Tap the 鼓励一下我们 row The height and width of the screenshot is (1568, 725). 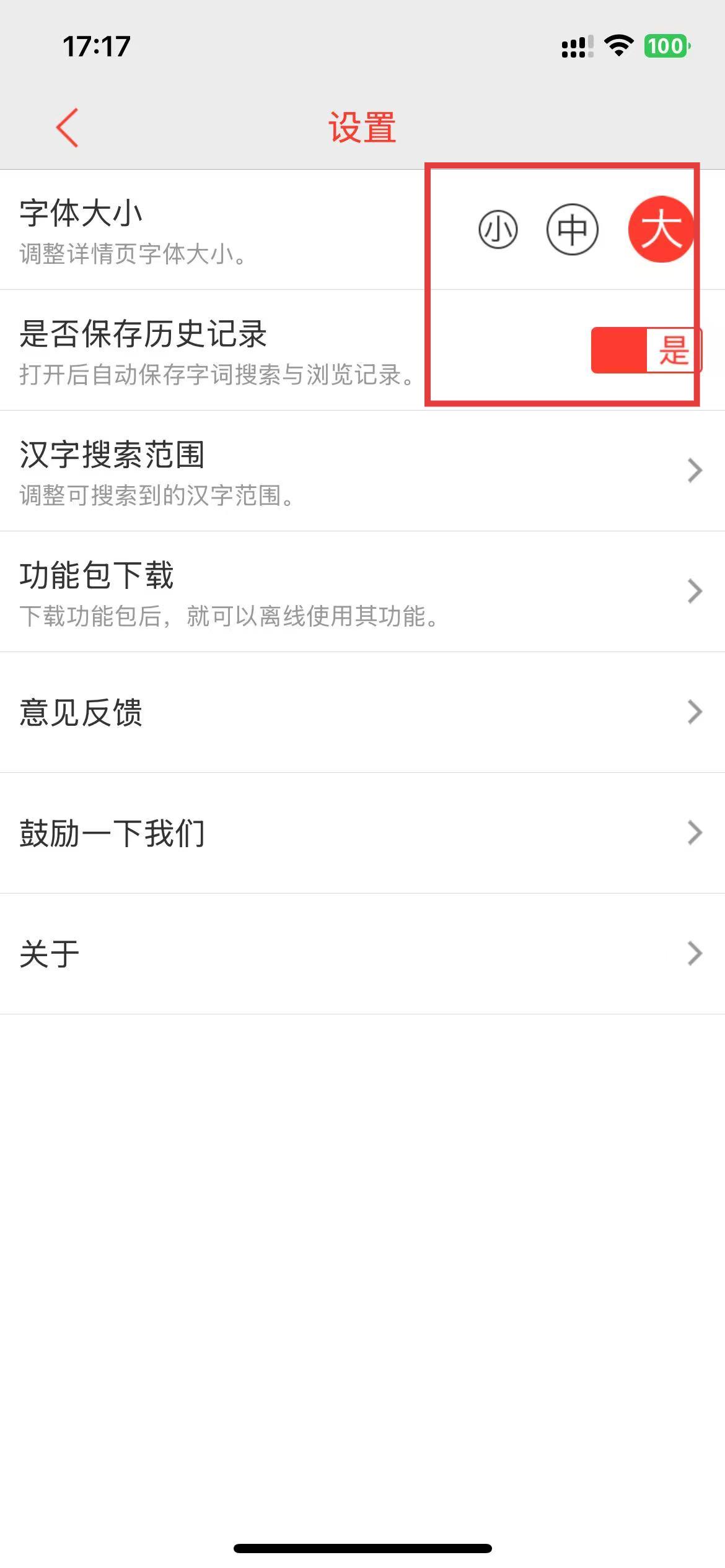[x=362, y=833]
